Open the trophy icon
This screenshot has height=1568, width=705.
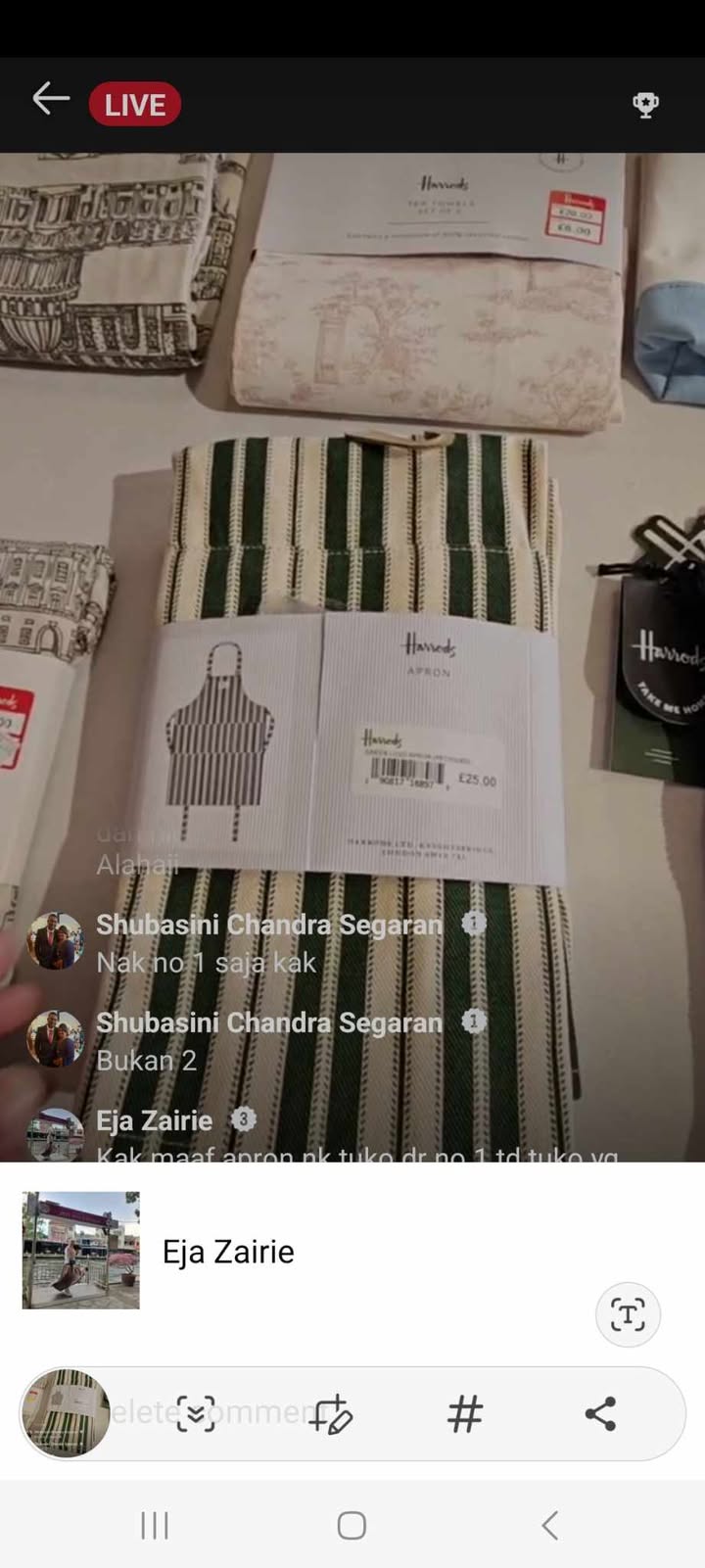(x=645, y=105)
